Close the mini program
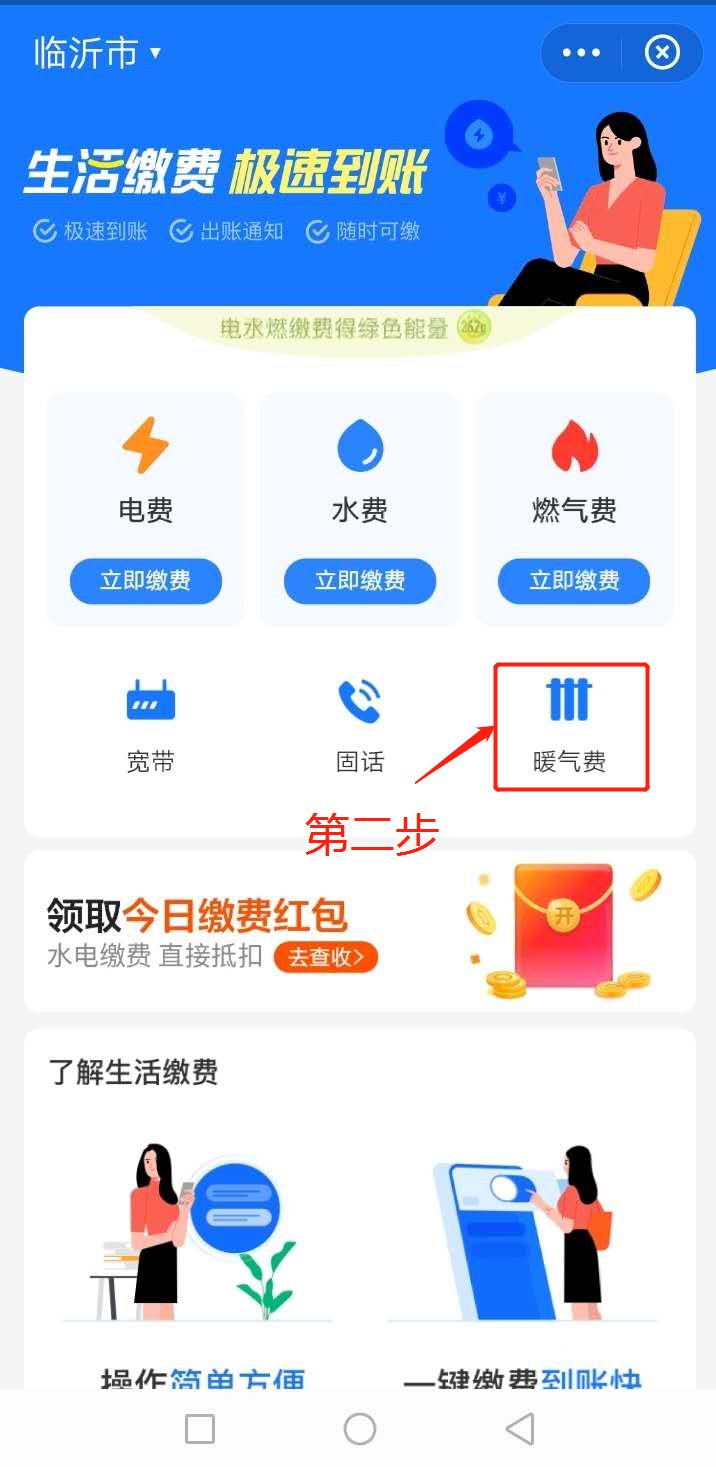716x1467 pixels. coord(662,53)
